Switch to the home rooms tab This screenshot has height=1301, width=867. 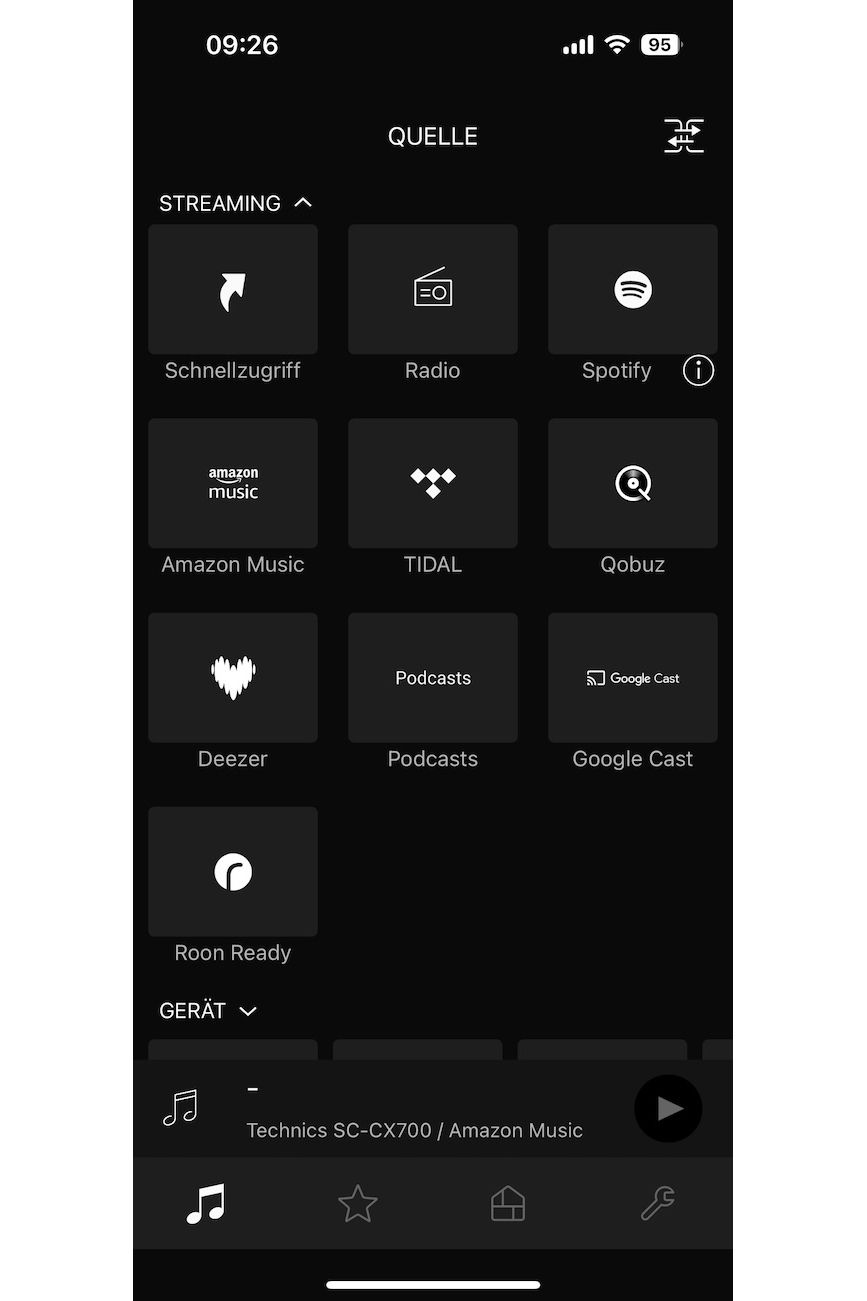coord(508,1204)
